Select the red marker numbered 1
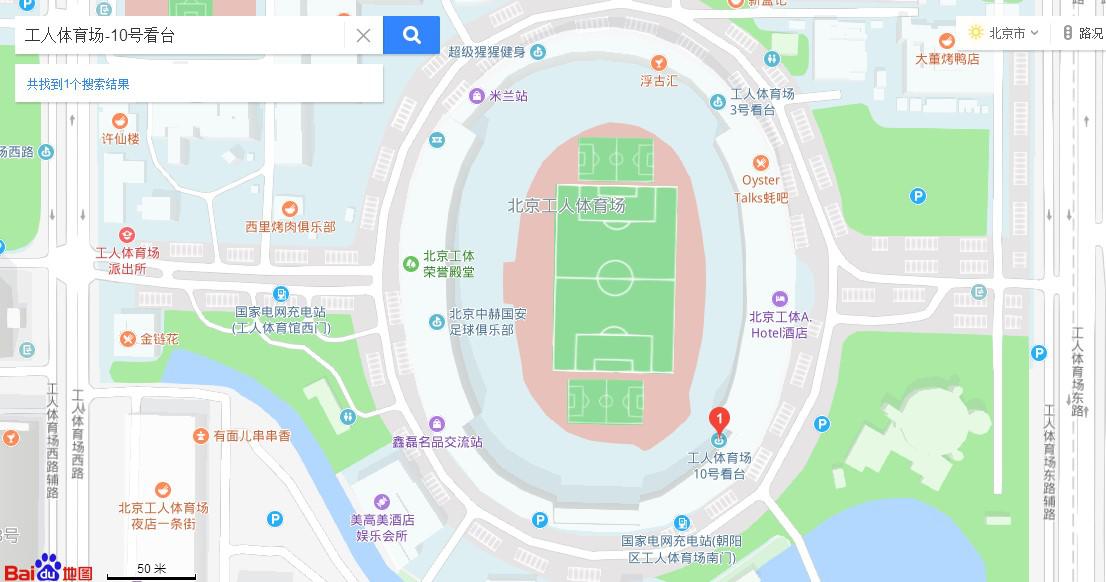 click(x=719, y=420)
